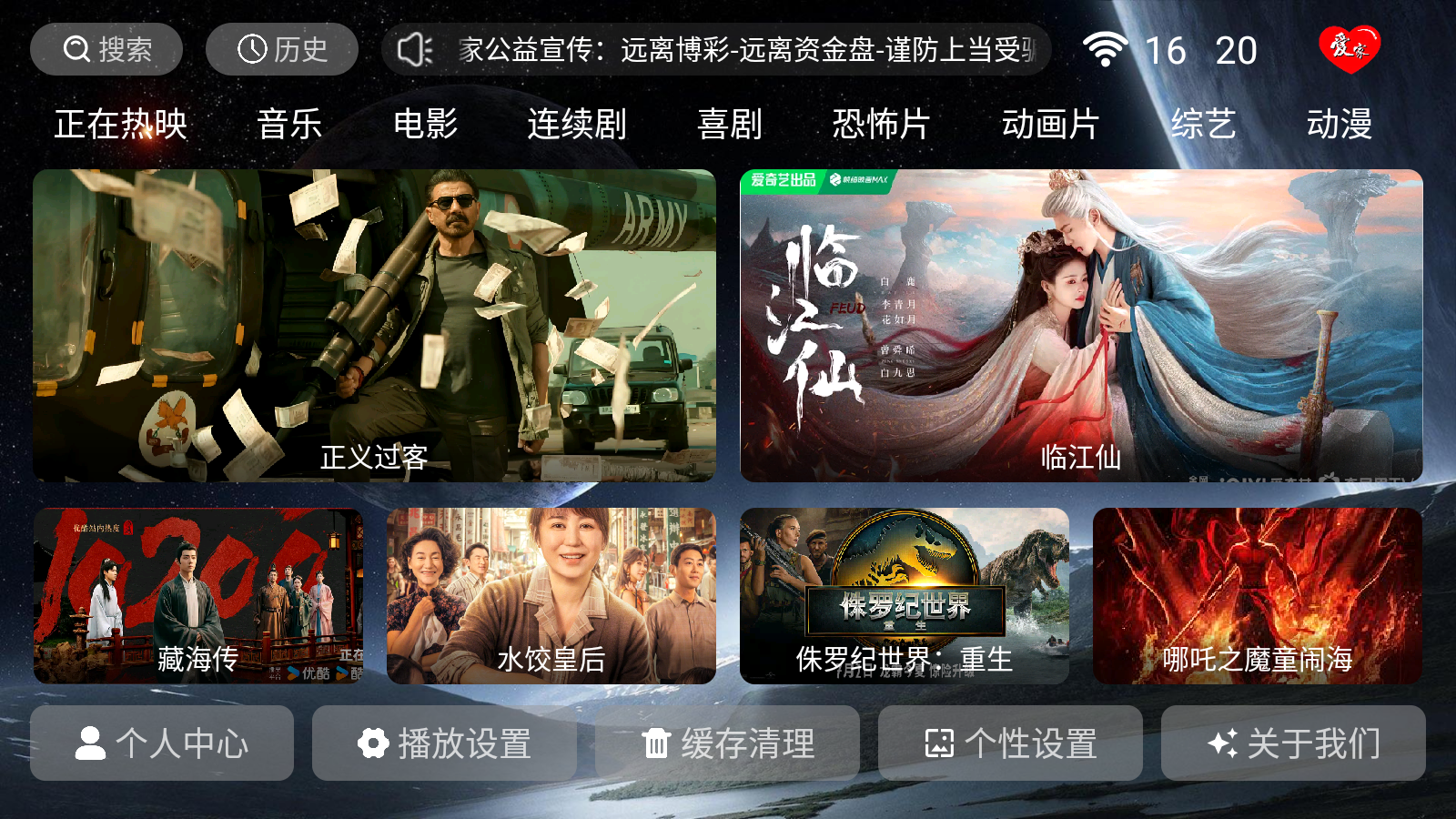Viewport: 1456px width, 819px height.
Task: Open the 临江仙 drama poster
Action: (1081, 325)
